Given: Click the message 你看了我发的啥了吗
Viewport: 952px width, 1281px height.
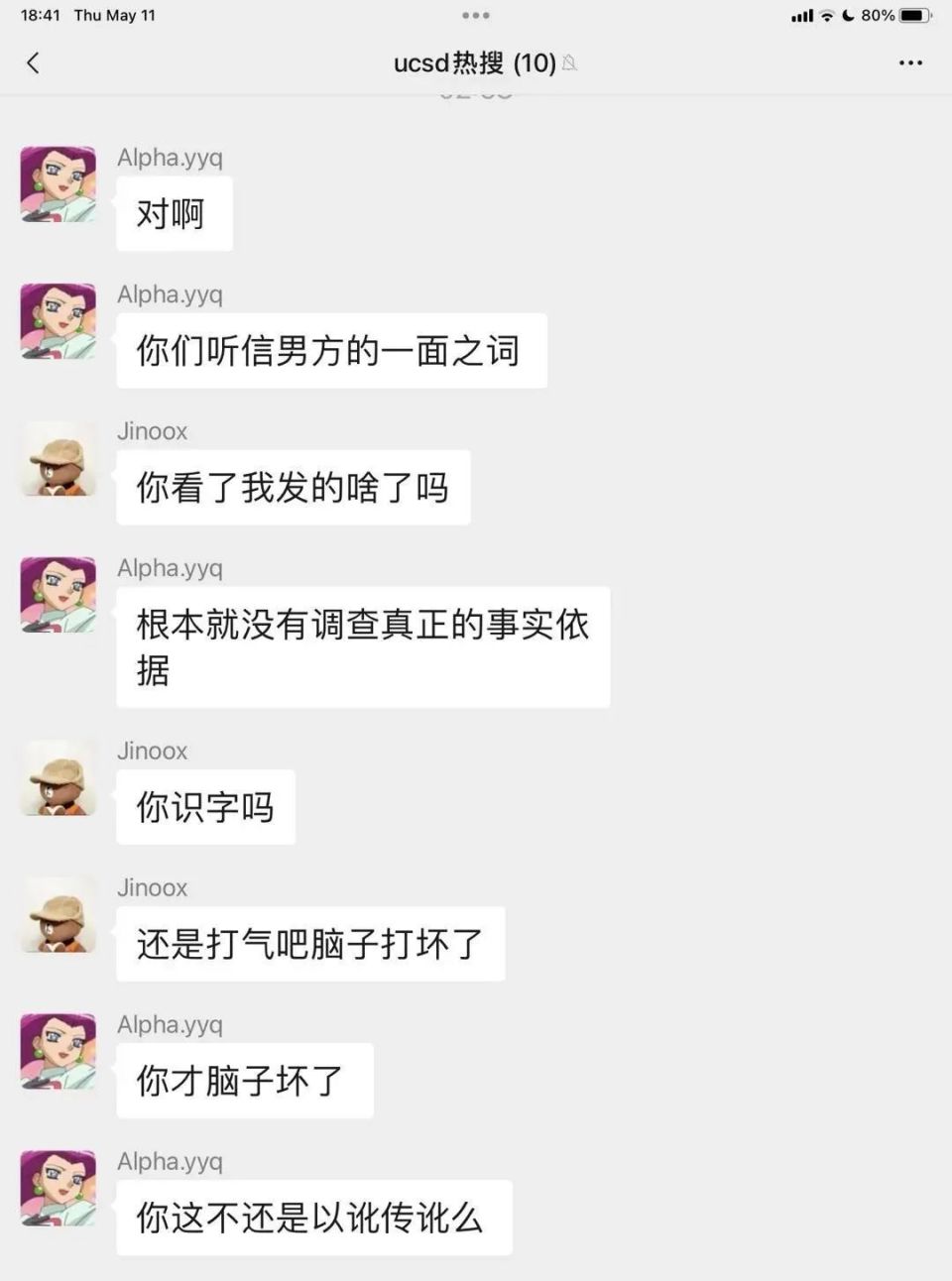Looking at the screenshot, I should point(293,488).
